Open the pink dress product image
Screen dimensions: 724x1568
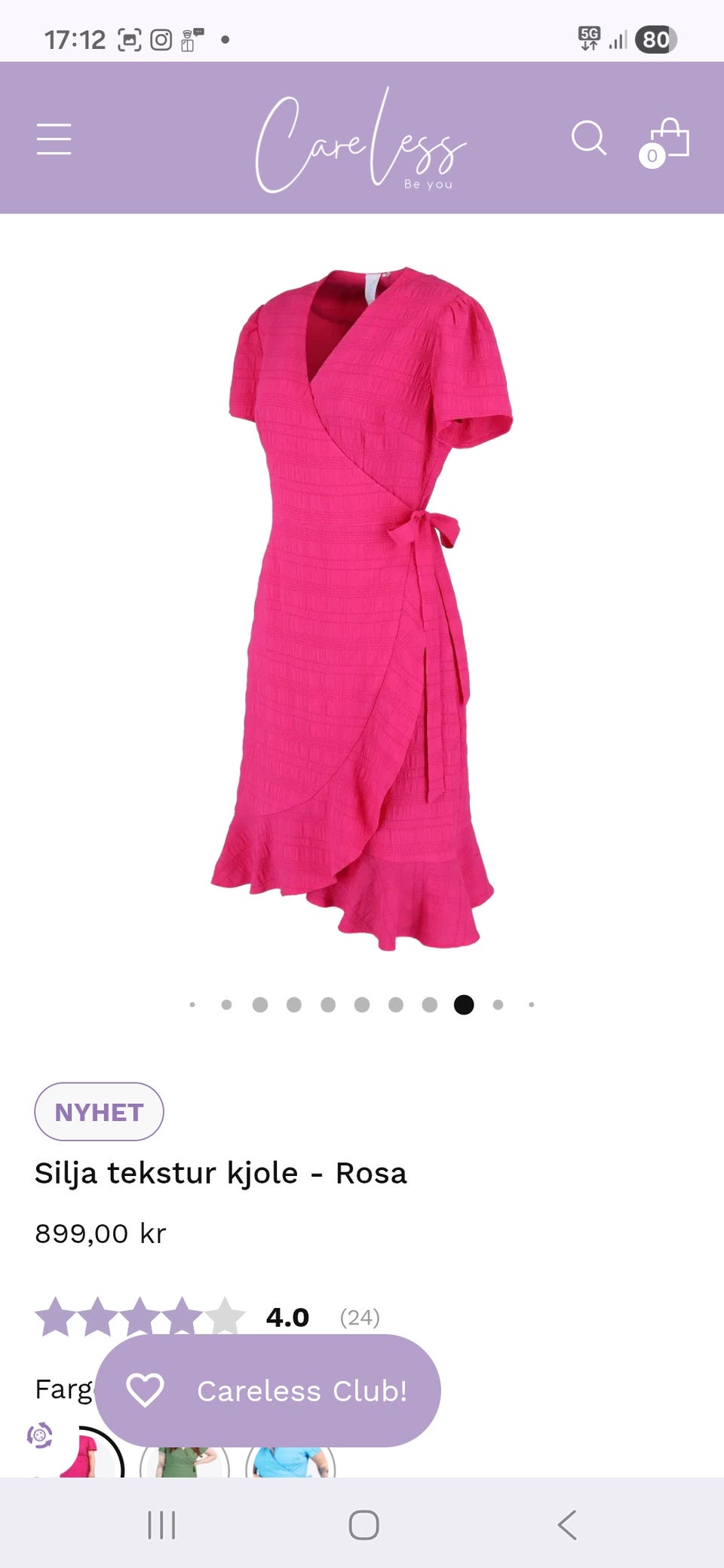(361, 608)
